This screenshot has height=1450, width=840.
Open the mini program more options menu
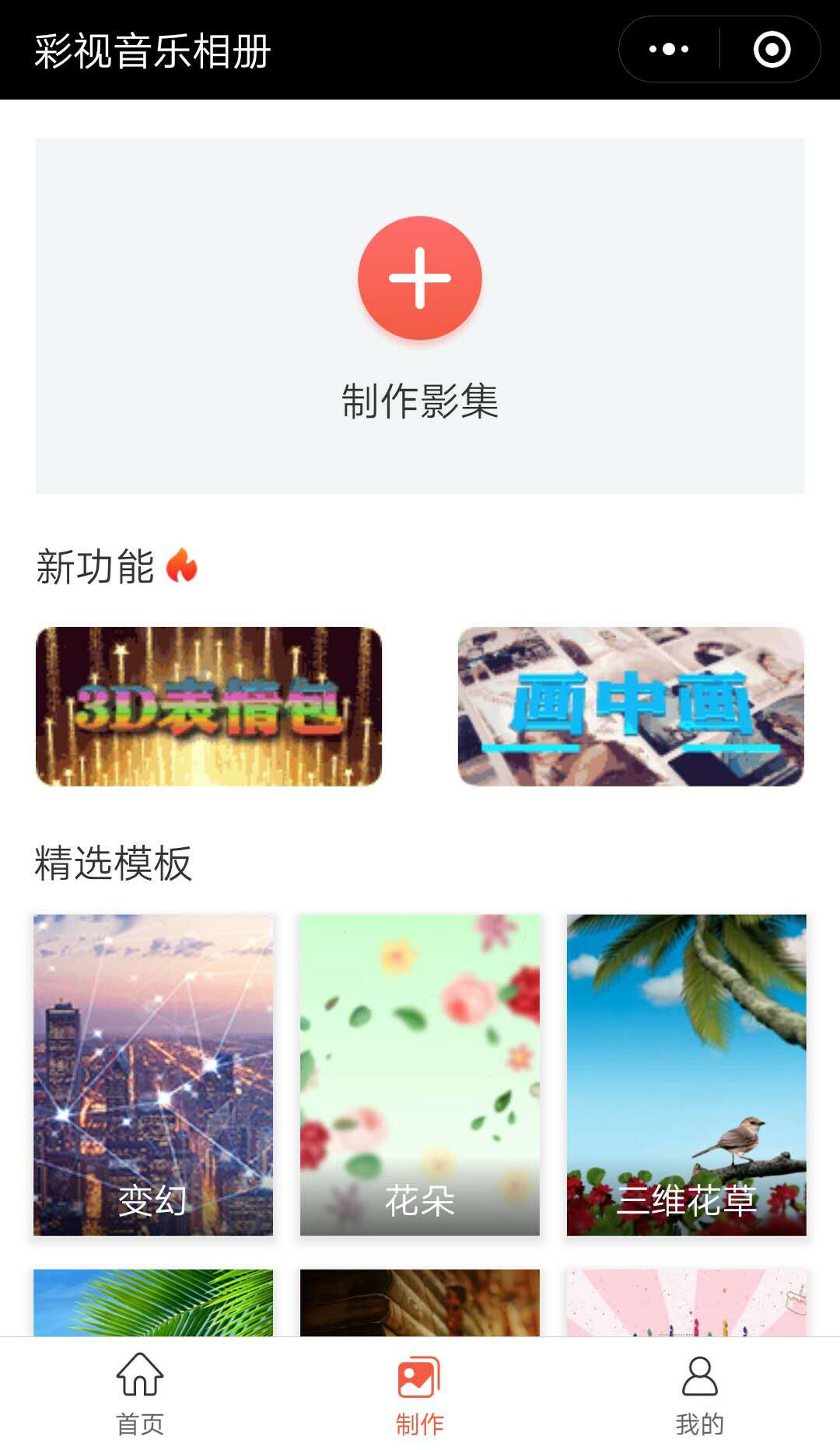pos(669,49)
